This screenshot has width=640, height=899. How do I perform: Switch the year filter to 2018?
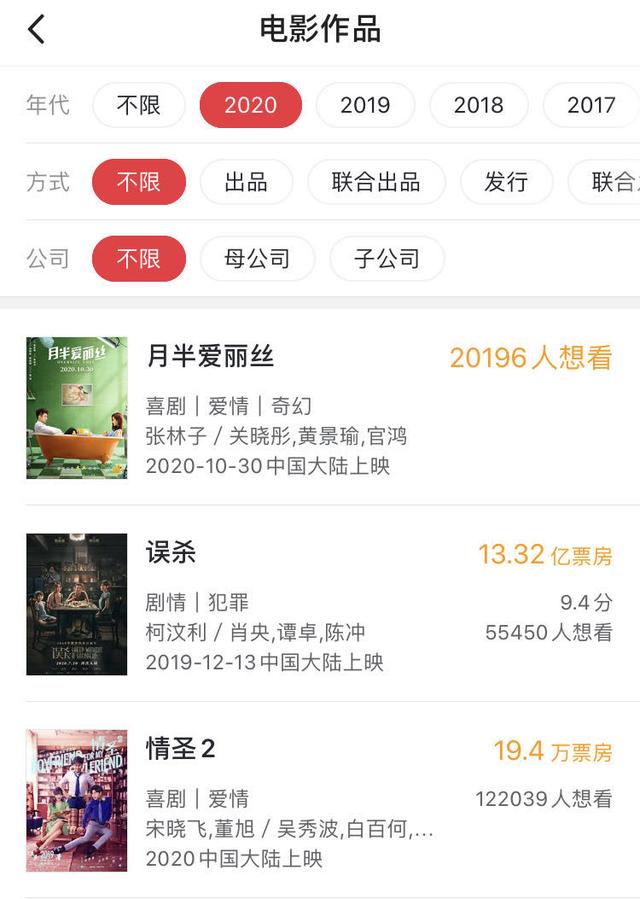click(478, 105)
